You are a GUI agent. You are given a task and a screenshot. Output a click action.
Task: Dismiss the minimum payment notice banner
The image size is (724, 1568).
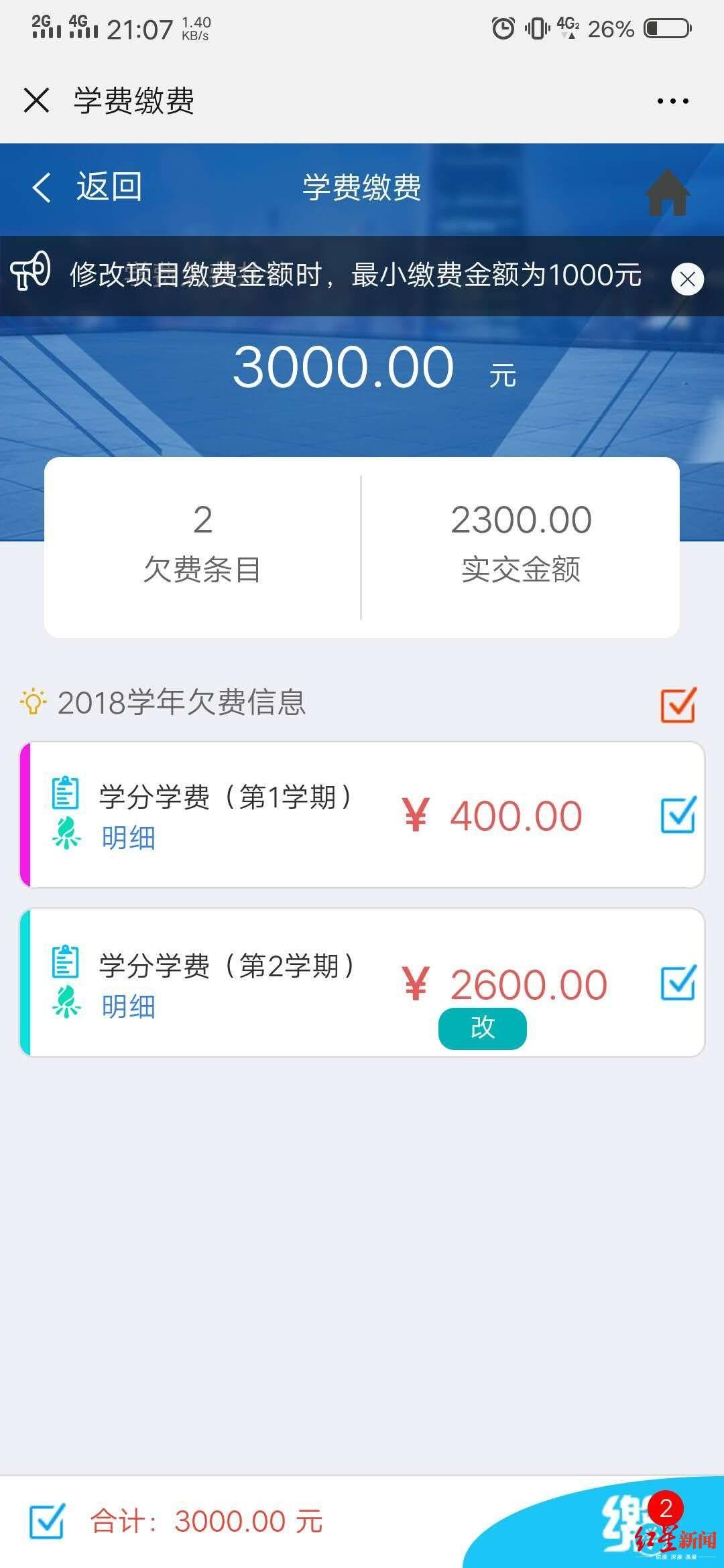tap(687, 279)
